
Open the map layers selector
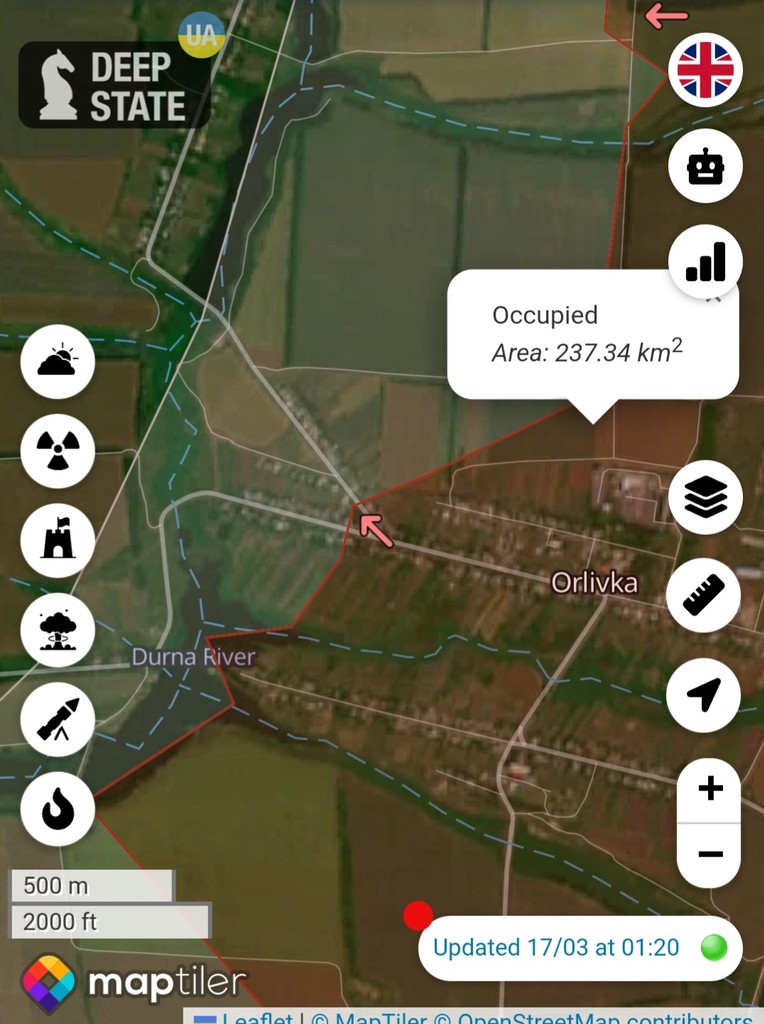(x=705, y=497)
